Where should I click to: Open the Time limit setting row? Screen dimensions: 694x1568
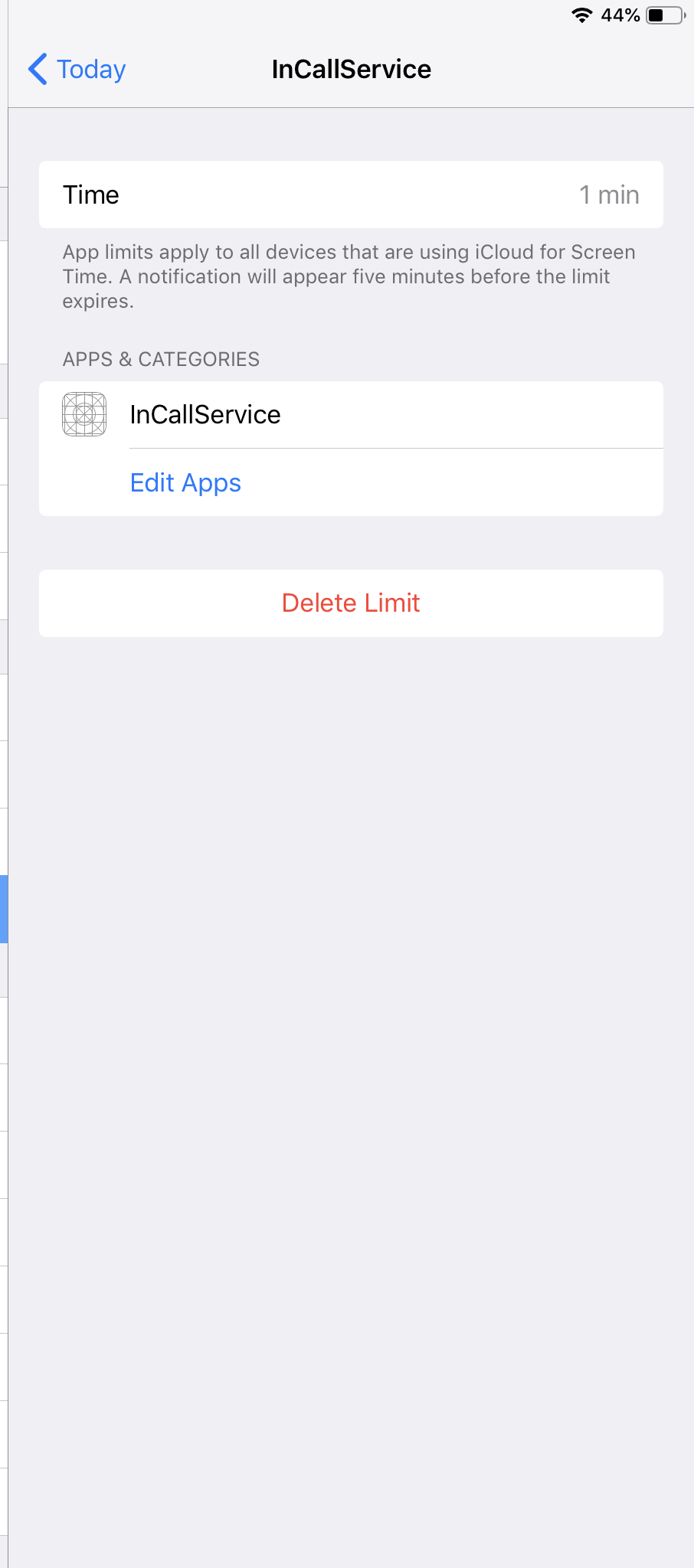tap(351, 194)
